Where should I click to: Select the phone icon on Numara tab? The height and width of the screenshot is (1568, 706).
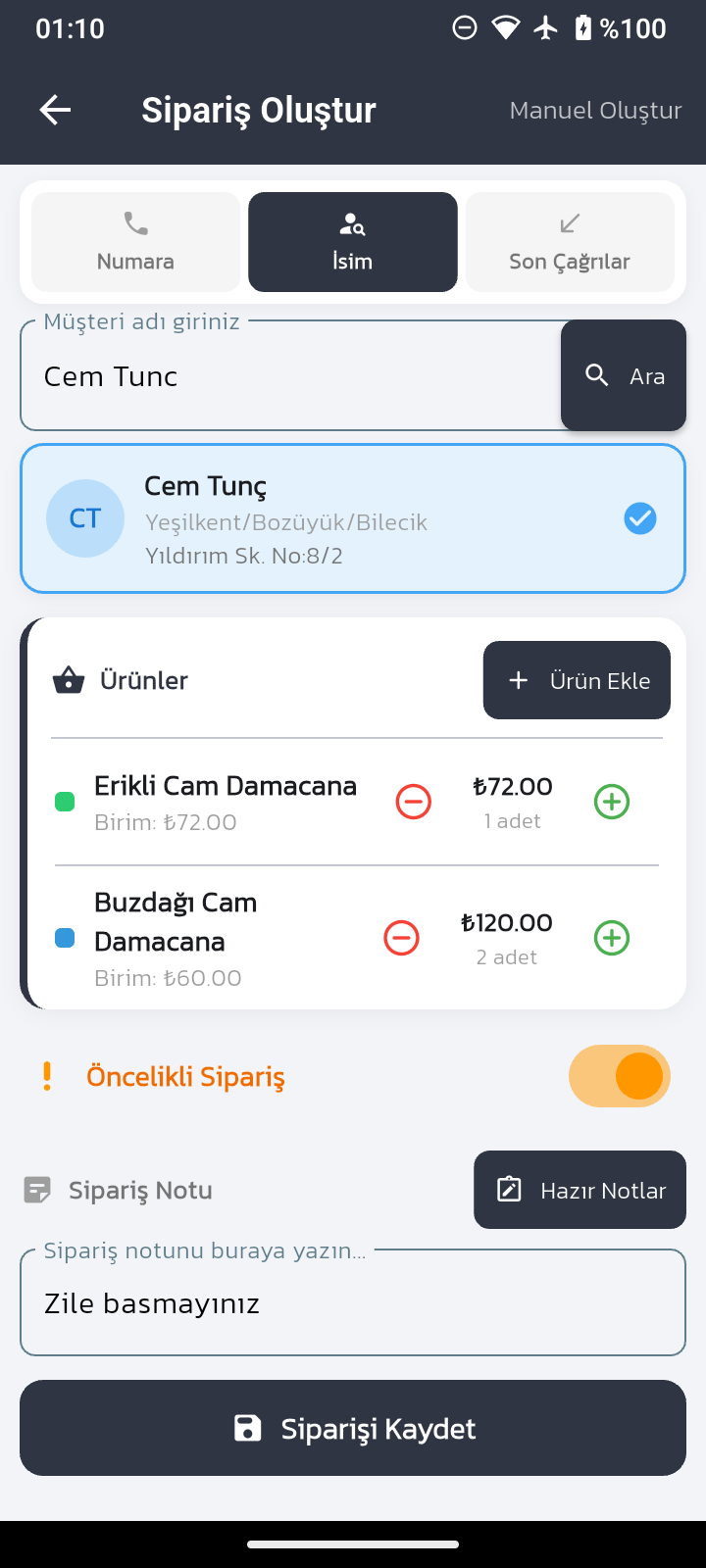[x=135, y=221]
